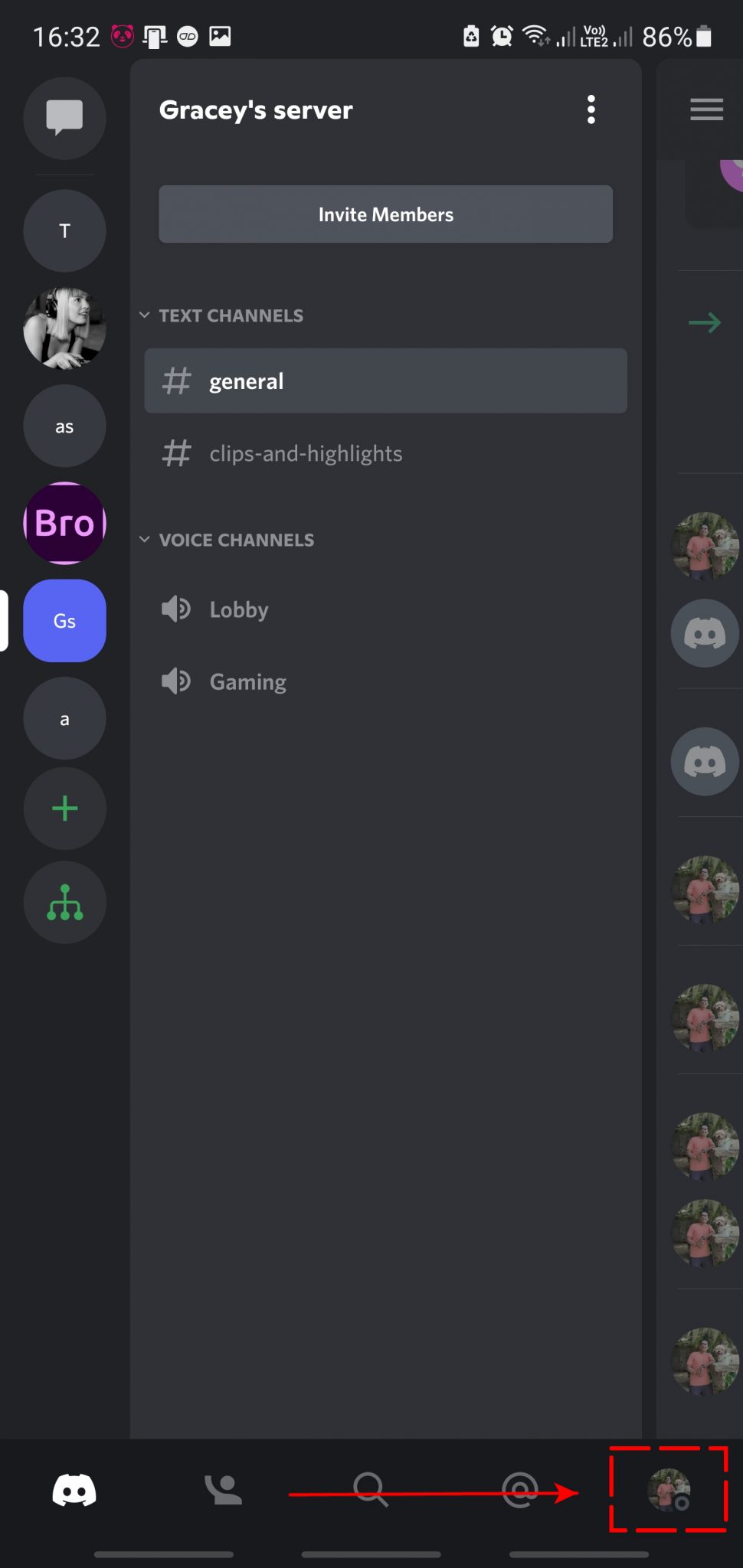Viewport: 743px width, 1568px height.
Task: Tap Invite Members button
Action: click(x=385, y=214)
